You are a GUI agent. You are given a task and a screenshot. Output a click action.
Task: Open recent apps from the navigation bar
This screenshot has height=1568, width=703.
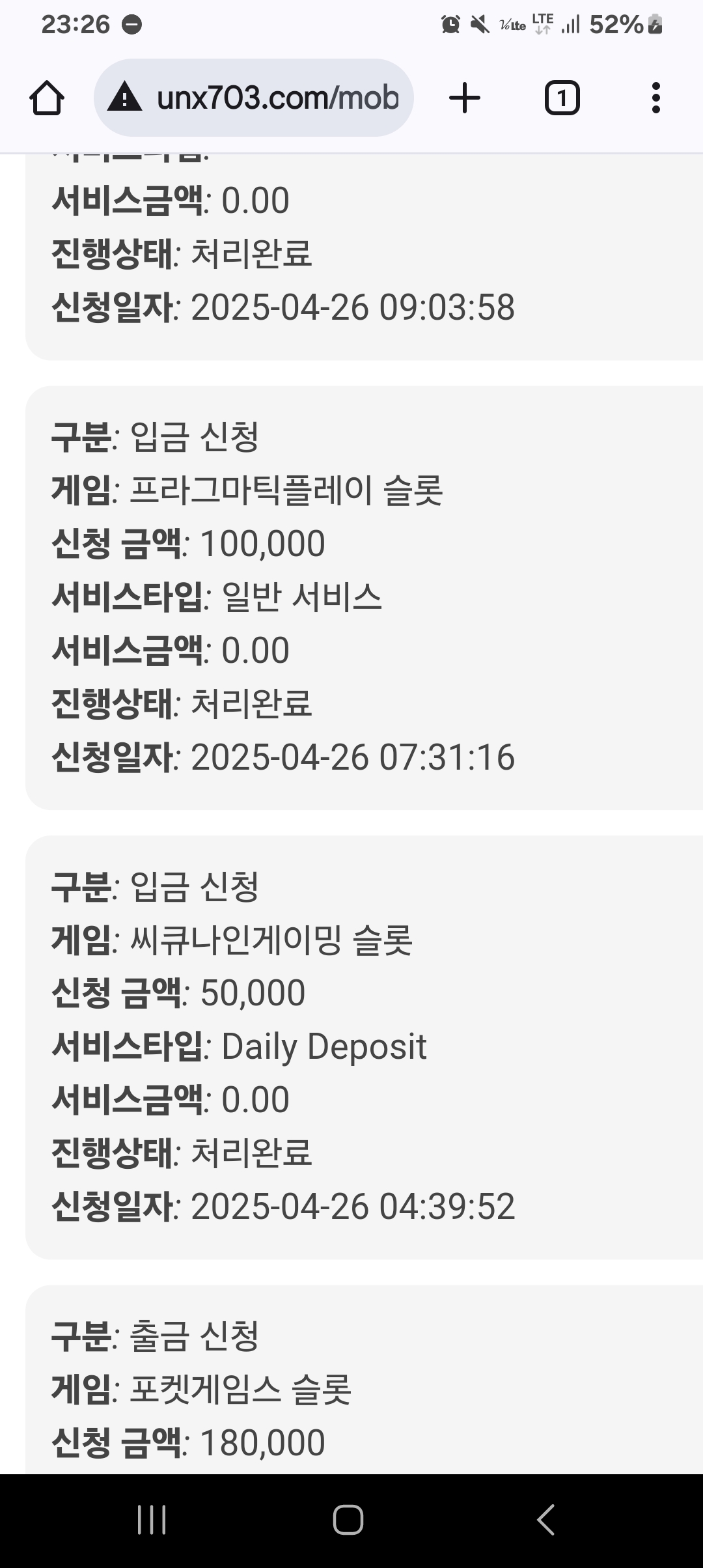(x=152, y=1520)
